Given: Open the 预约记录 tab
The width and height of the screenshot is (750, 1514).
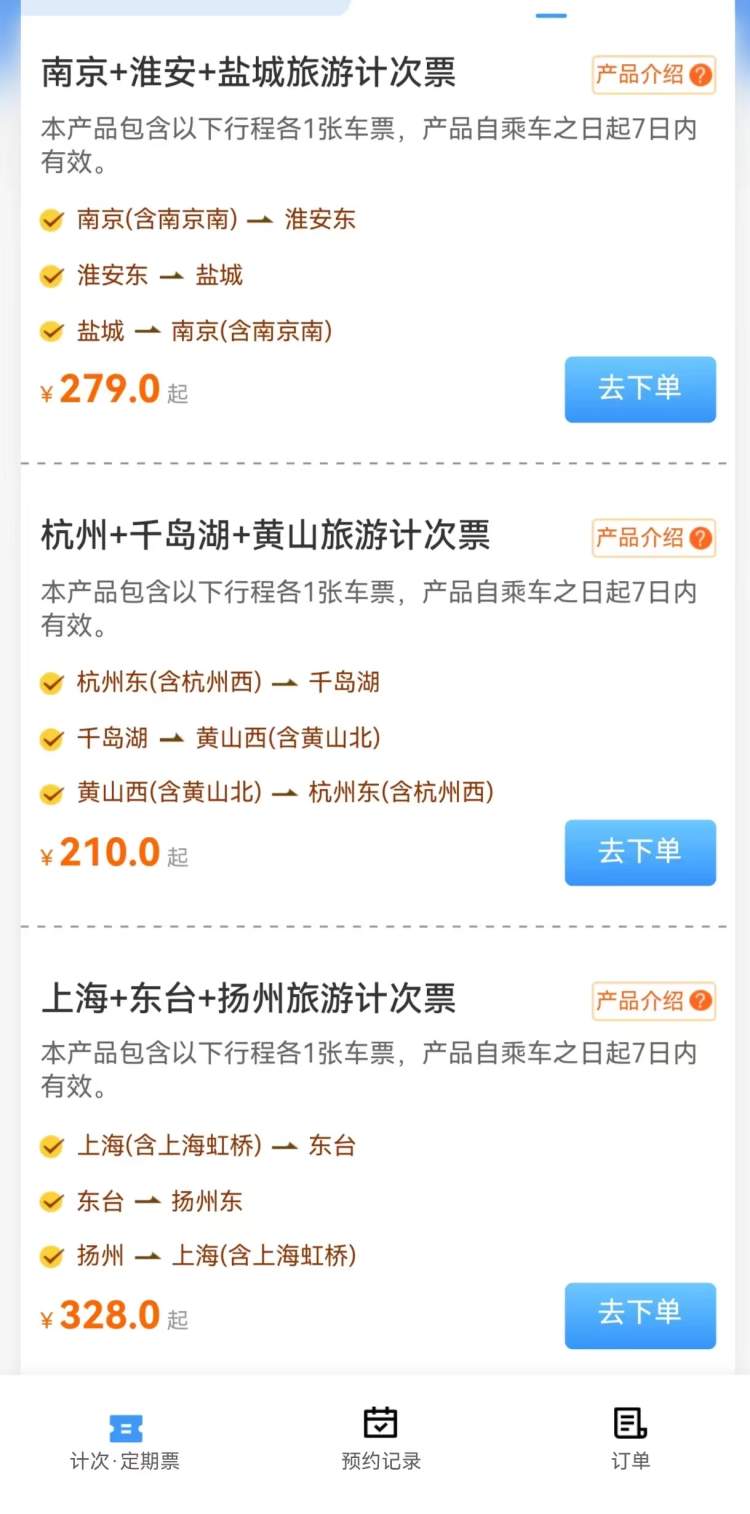Looking at the screenshot, I should click(381, 1441).
